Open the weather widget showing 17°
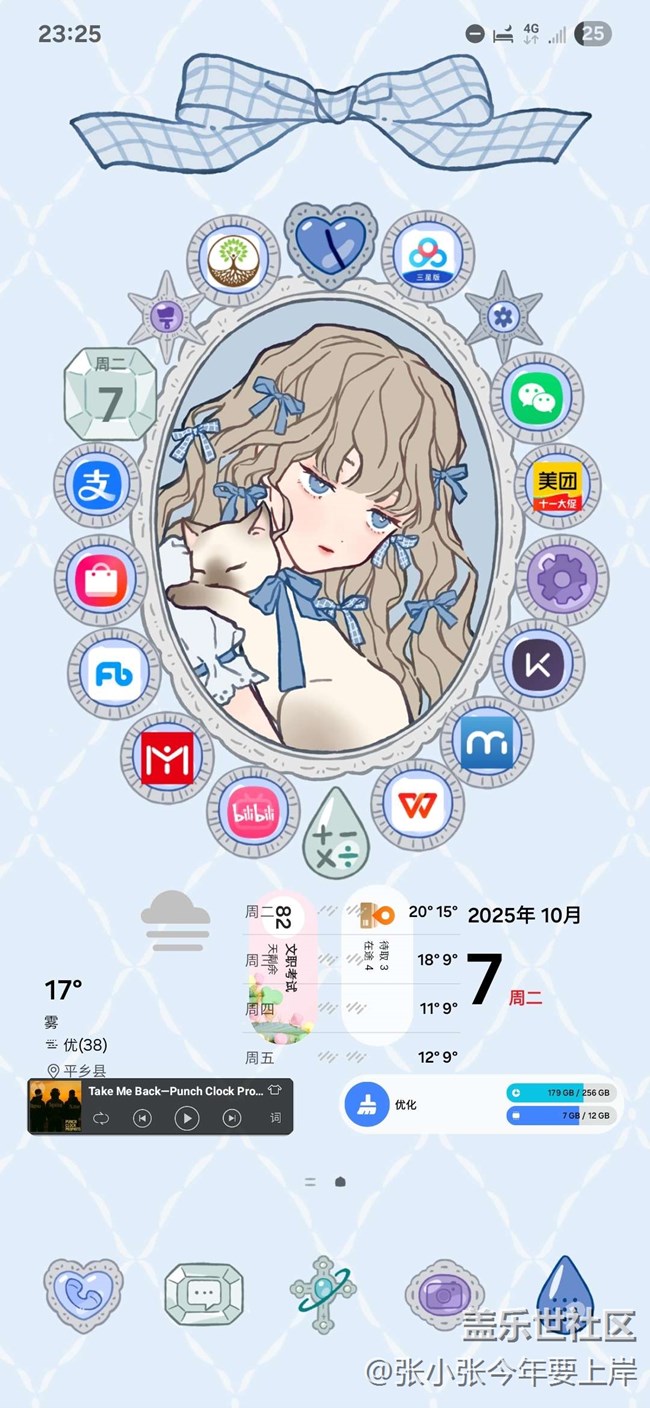Image resolution: width=650 pixels, height=1408 pixels. [x=63, y=990]
